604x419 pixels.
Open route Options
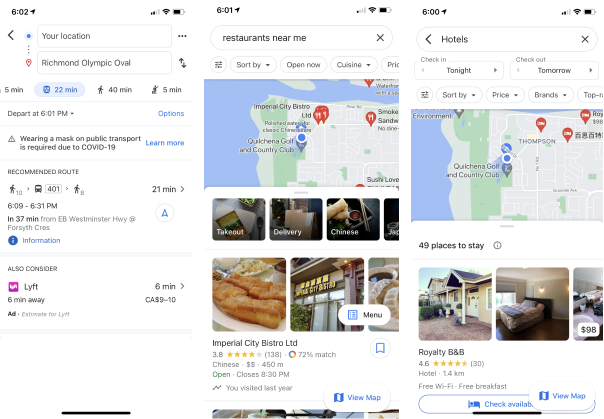click(x=171, y=114)
